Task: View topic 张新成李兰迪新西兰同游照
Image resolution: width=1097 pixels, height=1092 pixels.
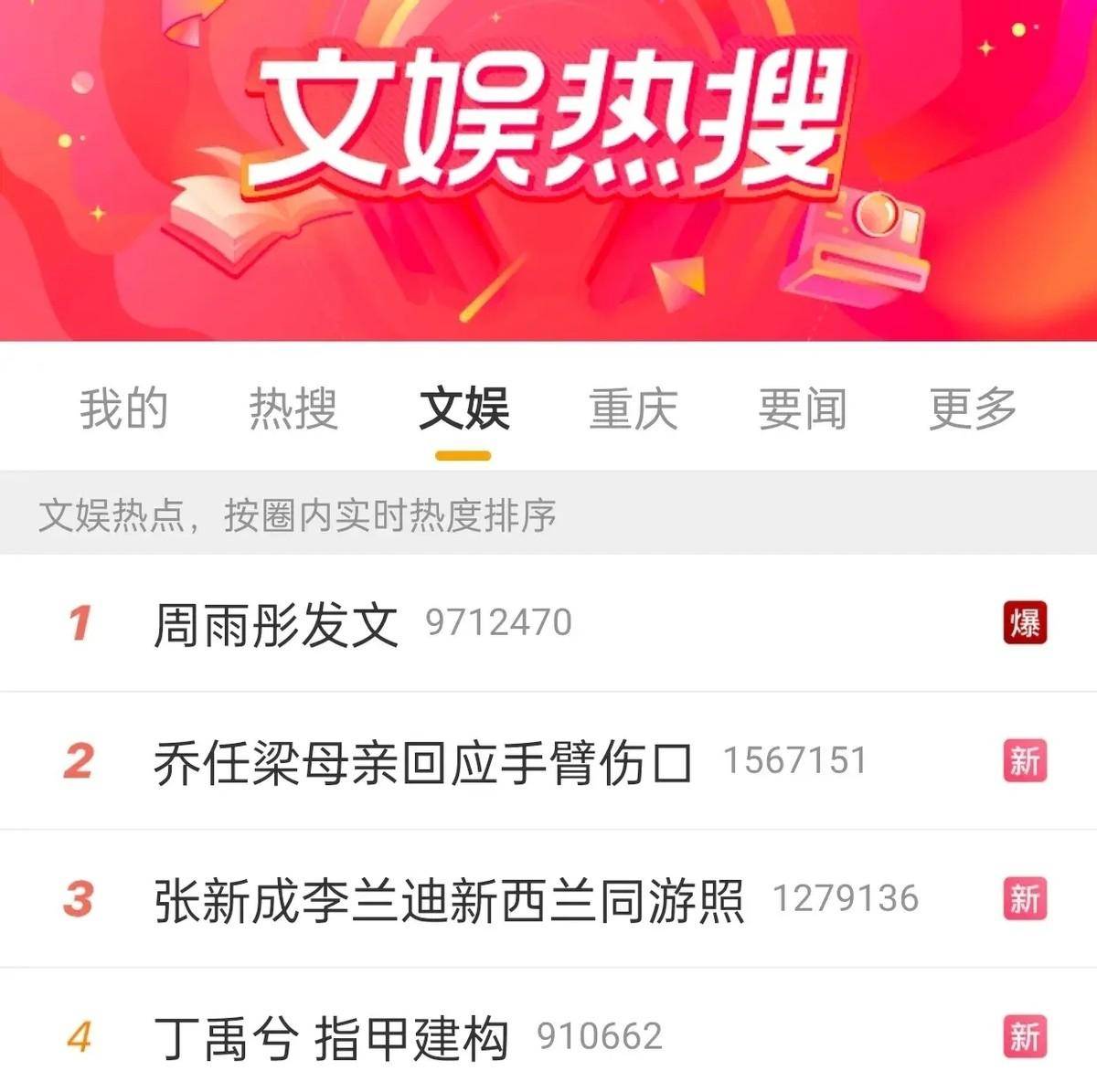Action: (448, 900)
